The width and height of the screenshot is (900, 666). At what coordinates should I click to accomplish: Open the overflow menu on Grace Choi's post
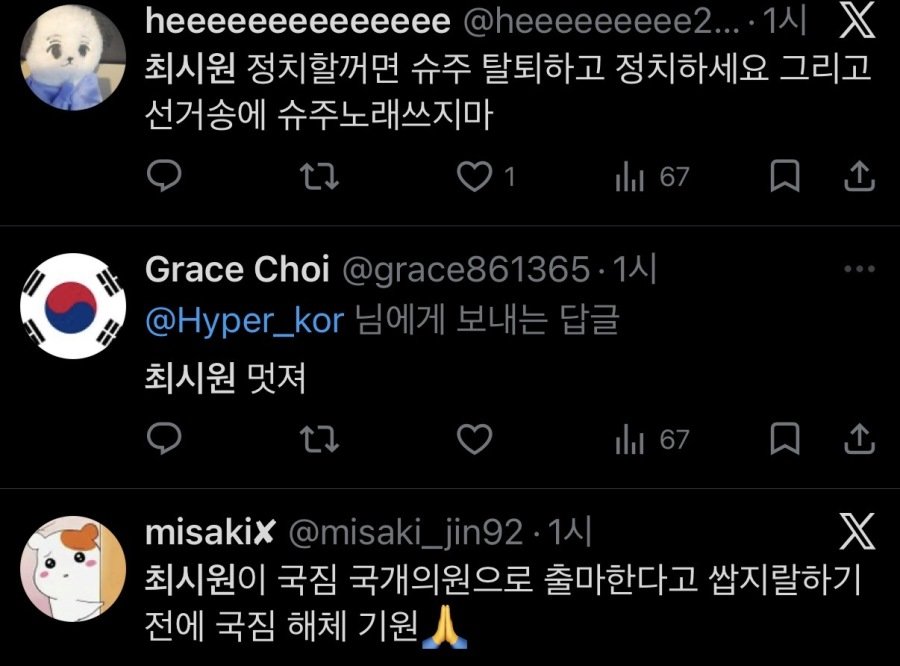(859, 270)
